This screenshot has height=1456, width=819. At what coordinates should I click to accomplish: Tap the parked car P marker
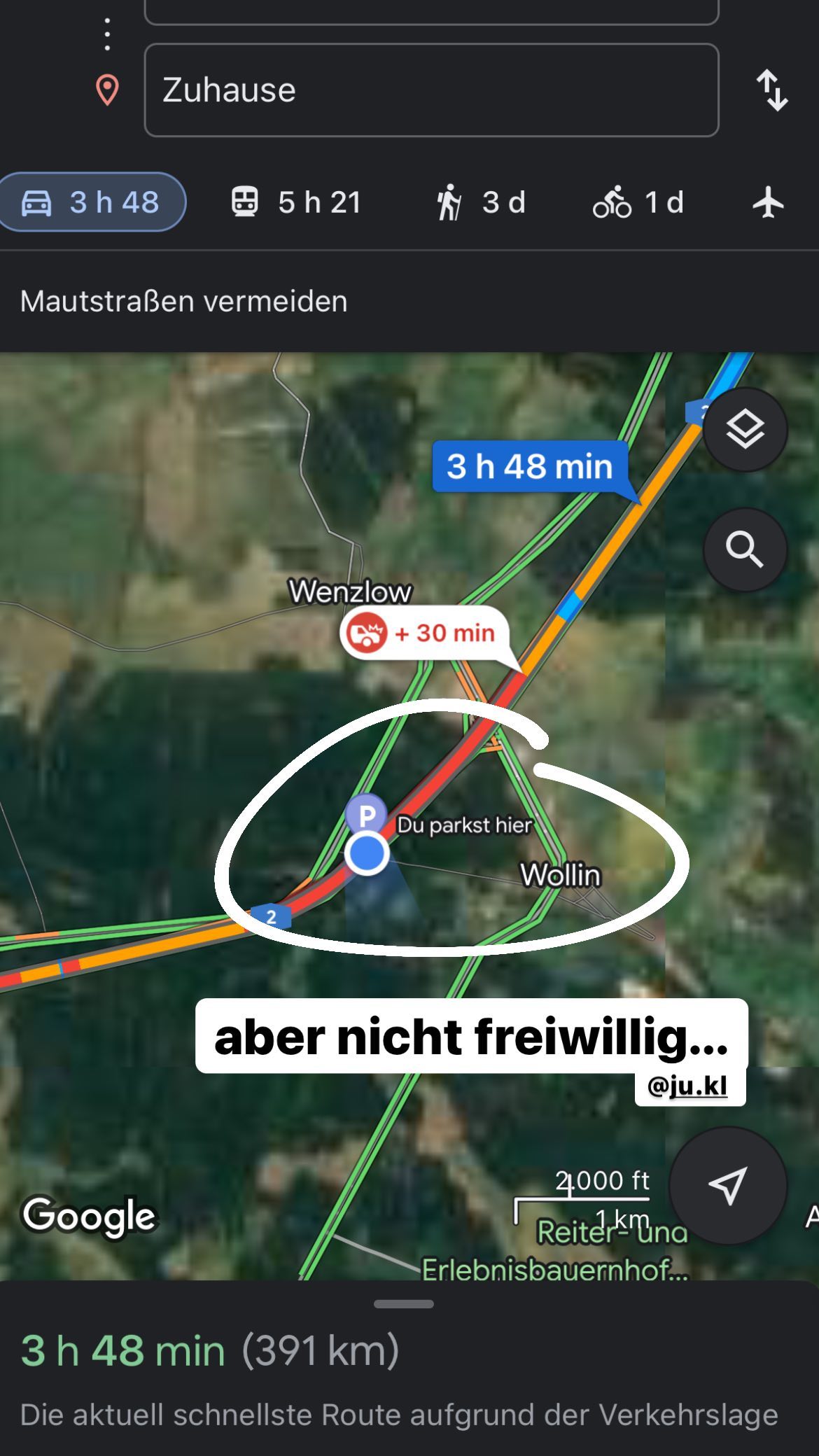pyautogui.click(x=366, y=815)
